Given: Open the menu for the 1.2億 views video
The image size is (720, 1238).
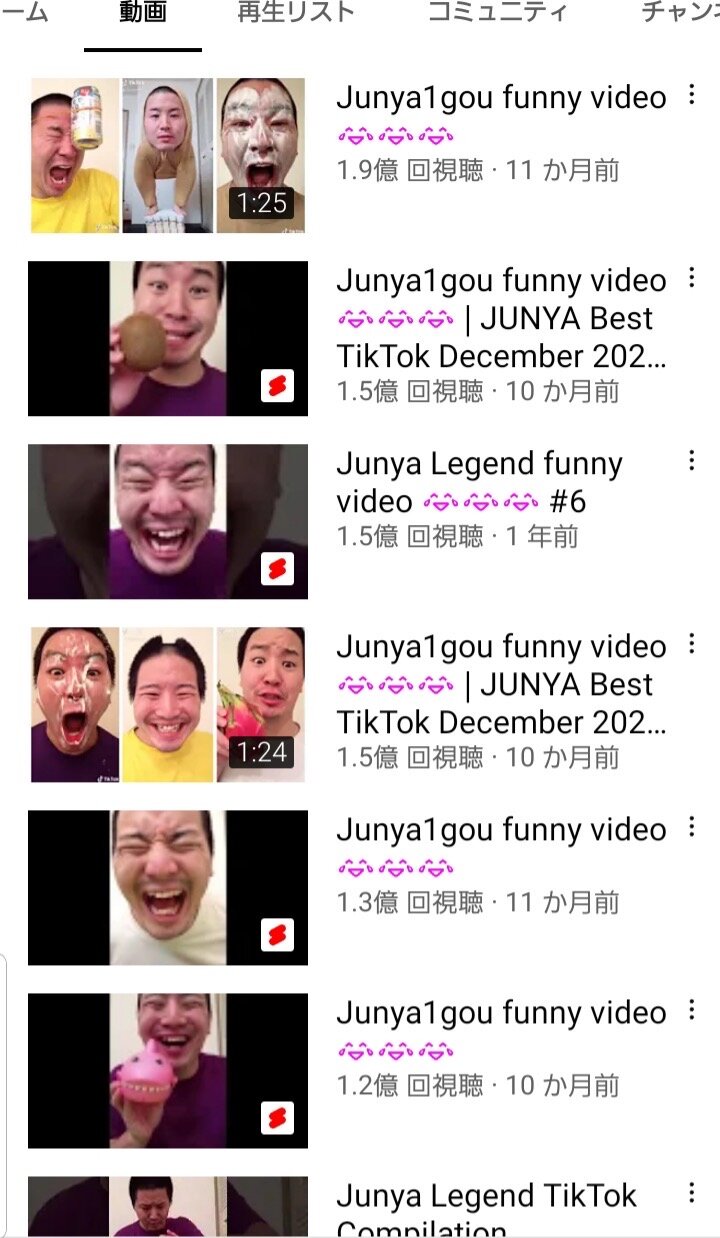Looking at the screenshot, I should [691, 1010].
